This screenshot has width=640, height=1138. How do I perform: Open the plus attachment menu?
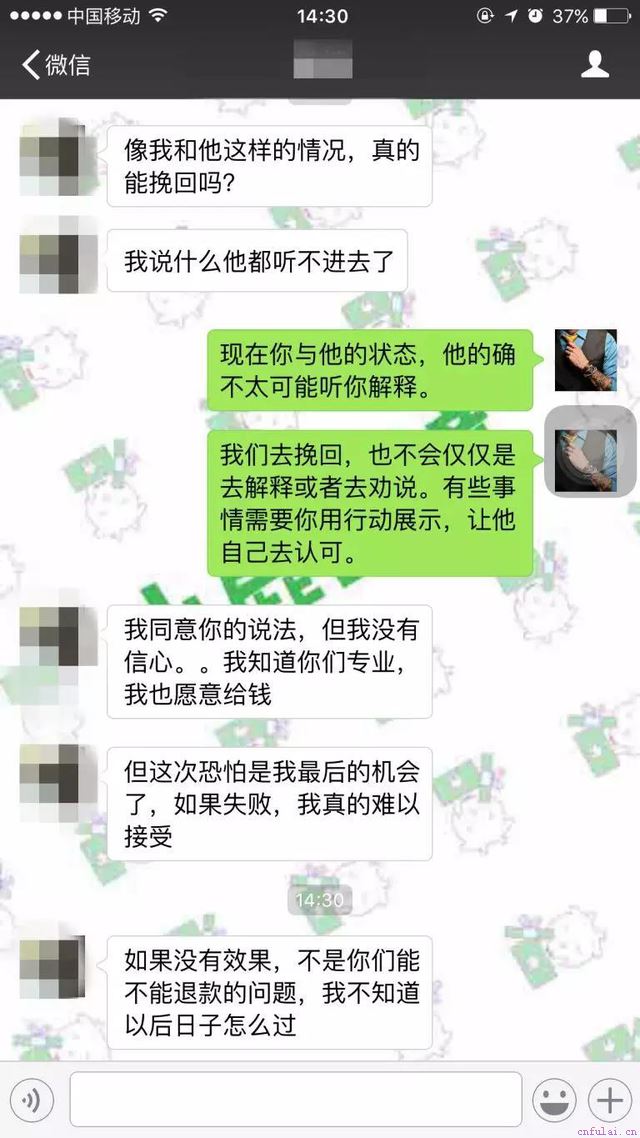609,1101
